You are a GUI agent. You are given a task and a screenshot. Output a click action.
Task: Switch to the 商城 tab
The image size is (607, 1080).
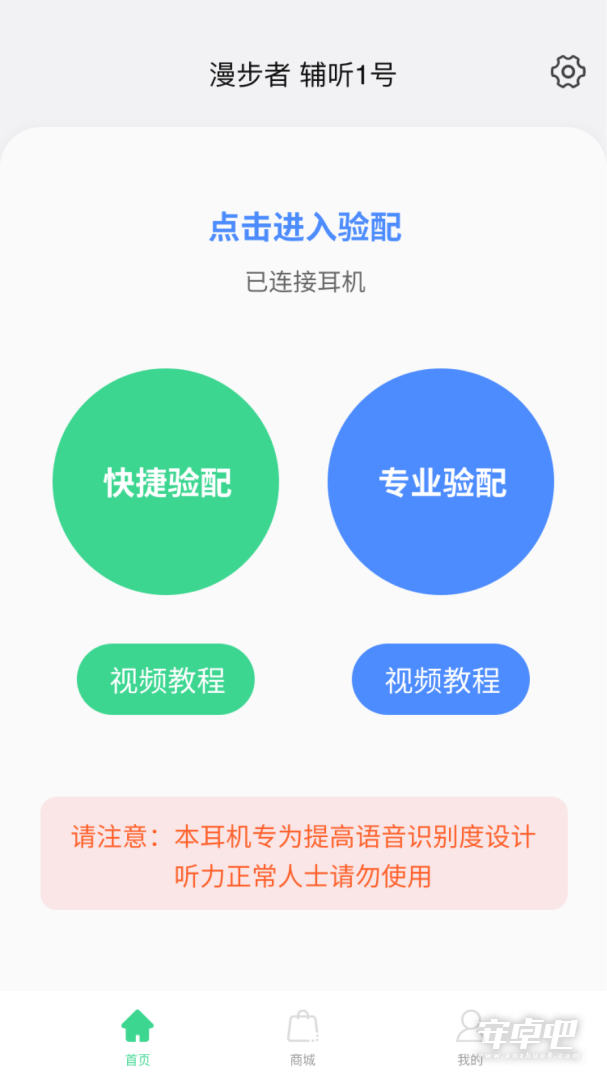click(x=303, y=1036)
